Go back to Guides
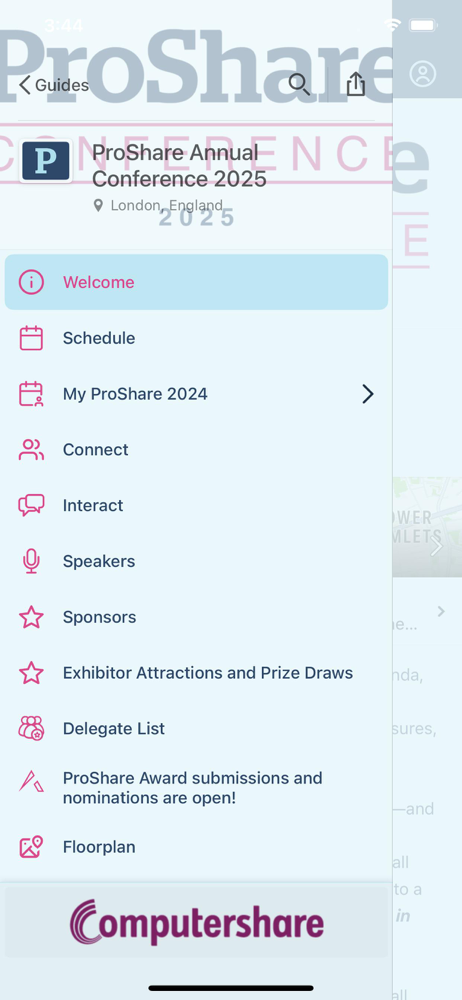 click(x=54, y=85)
